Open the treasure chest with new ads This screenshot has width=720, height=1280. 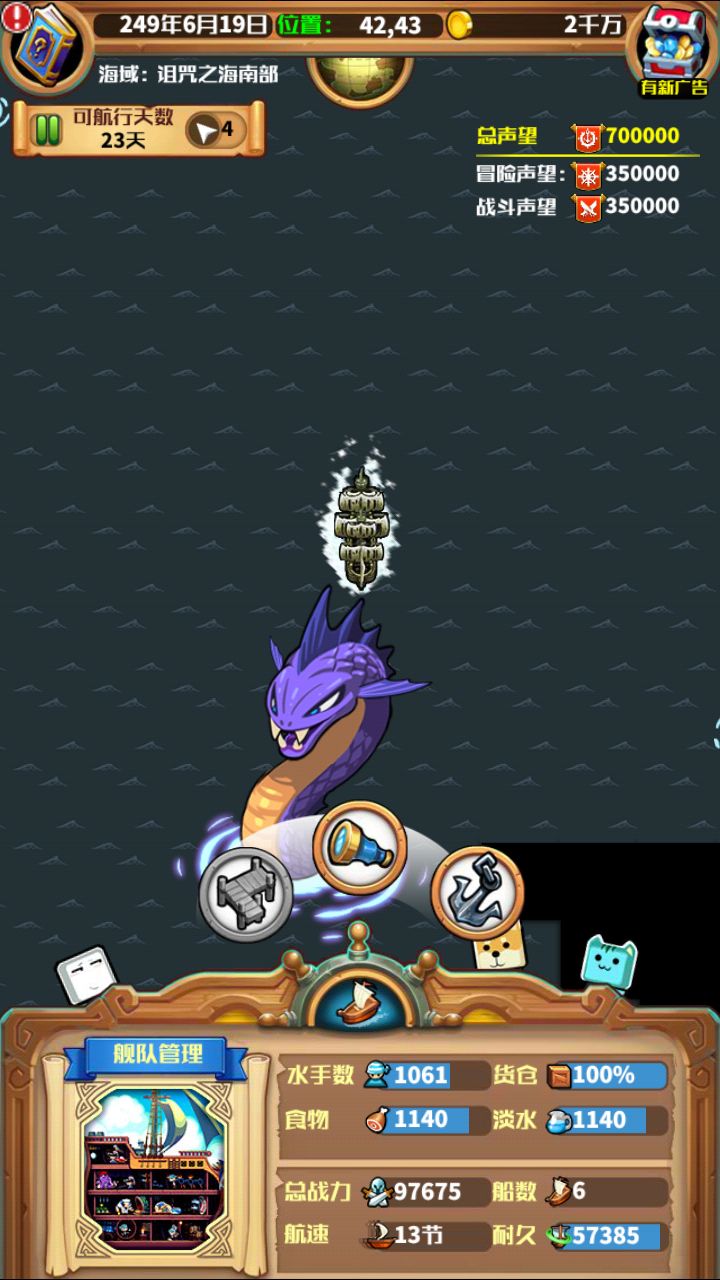pos(673,45)
